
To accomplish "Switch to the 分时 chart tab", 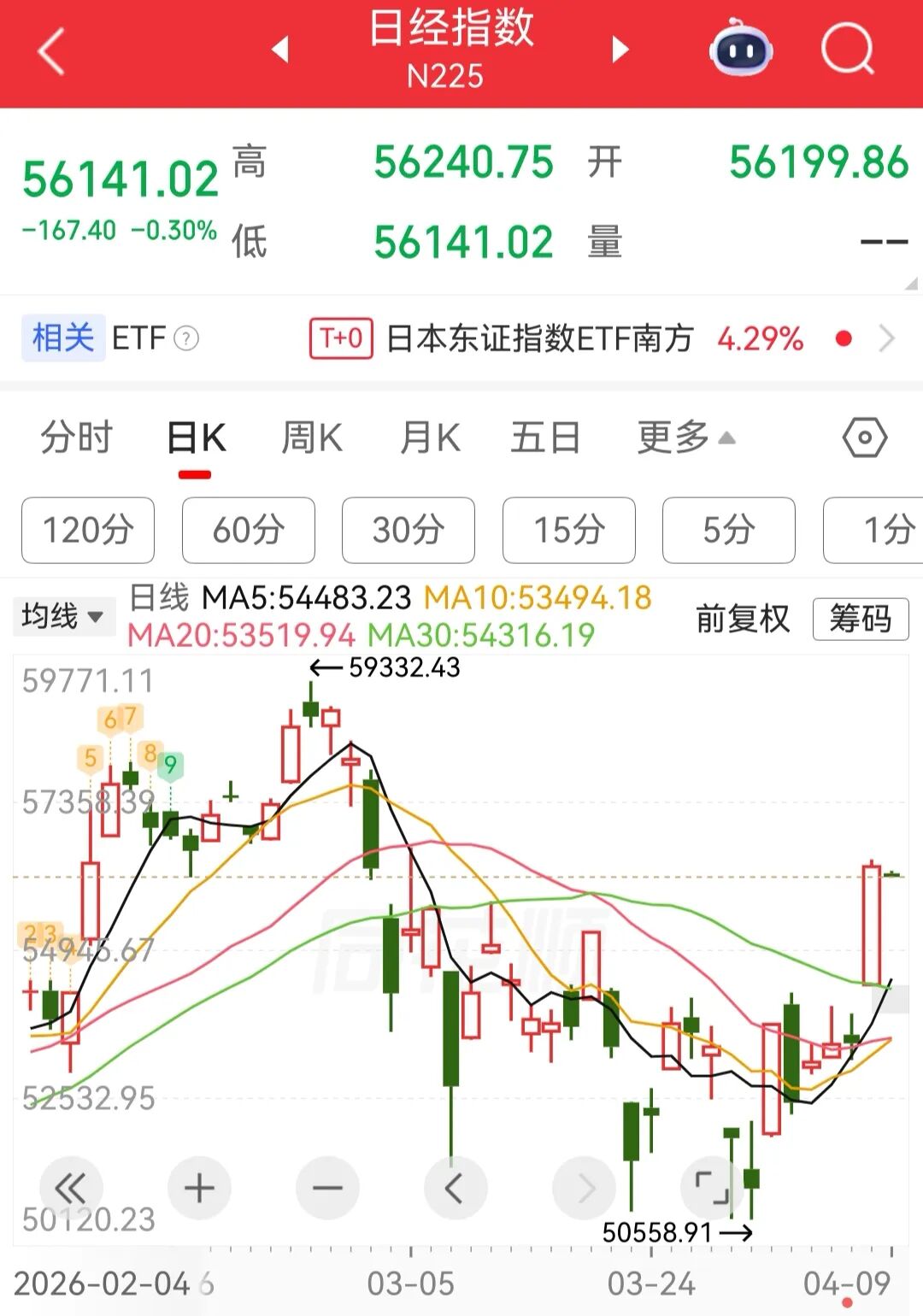I will pos(77,438).
